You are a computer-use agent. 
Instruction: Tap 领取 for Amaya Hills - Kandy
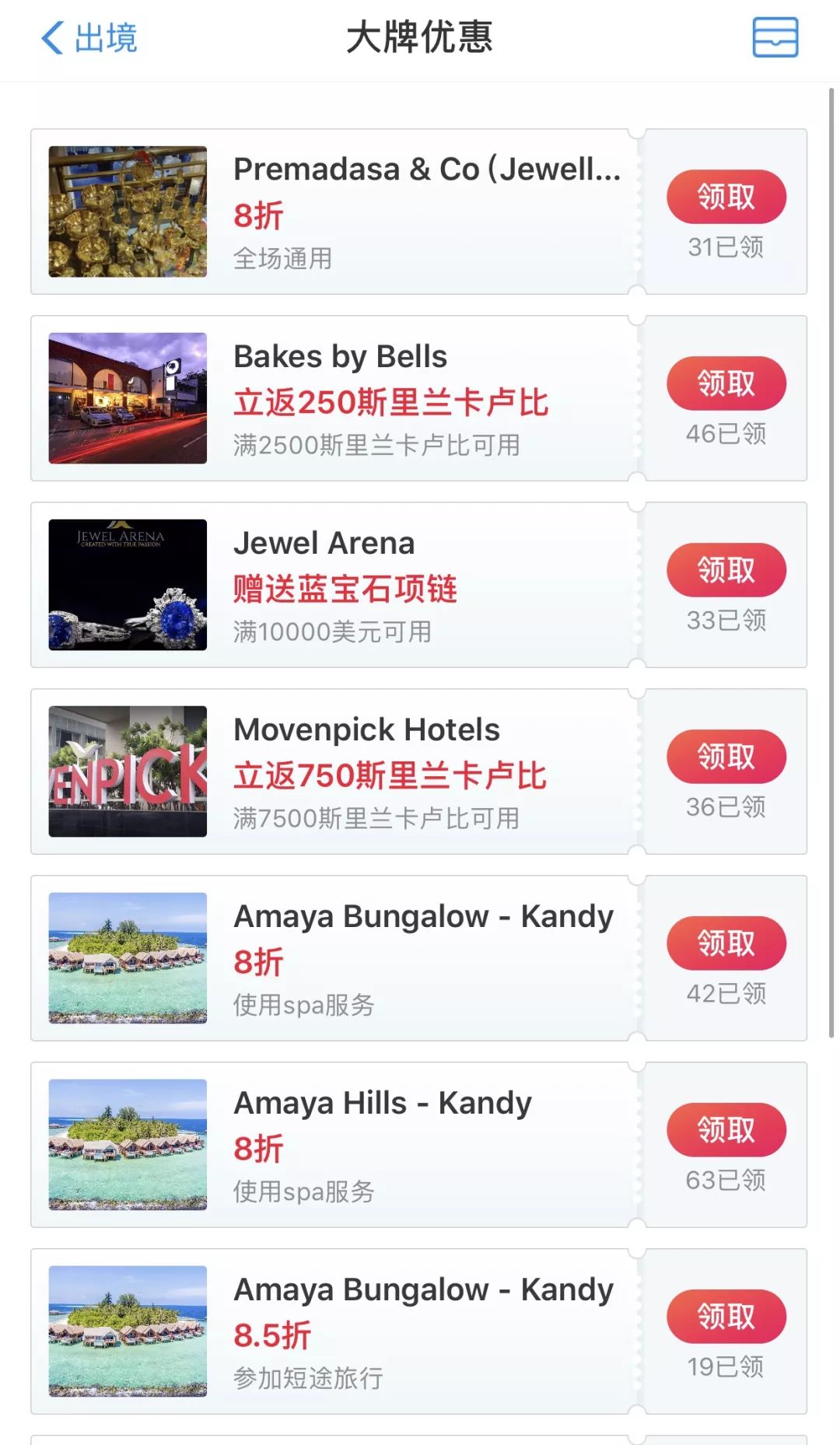[726, 1130]
